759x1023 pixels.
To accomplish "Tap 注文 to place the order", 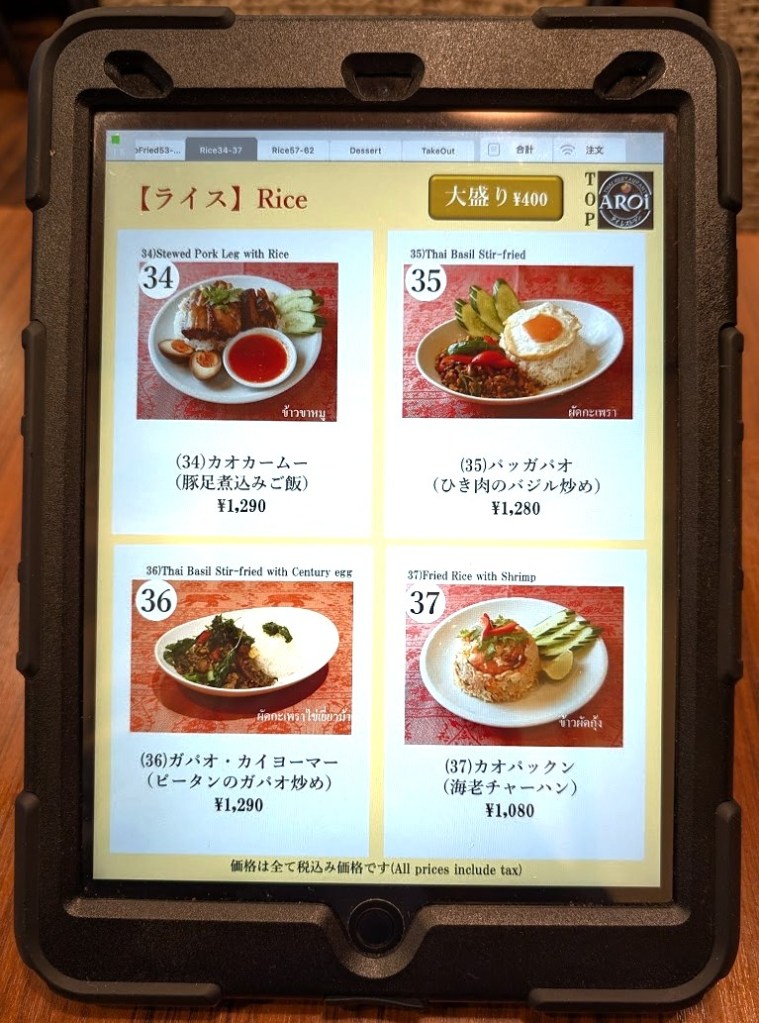I will click(583, 150).
